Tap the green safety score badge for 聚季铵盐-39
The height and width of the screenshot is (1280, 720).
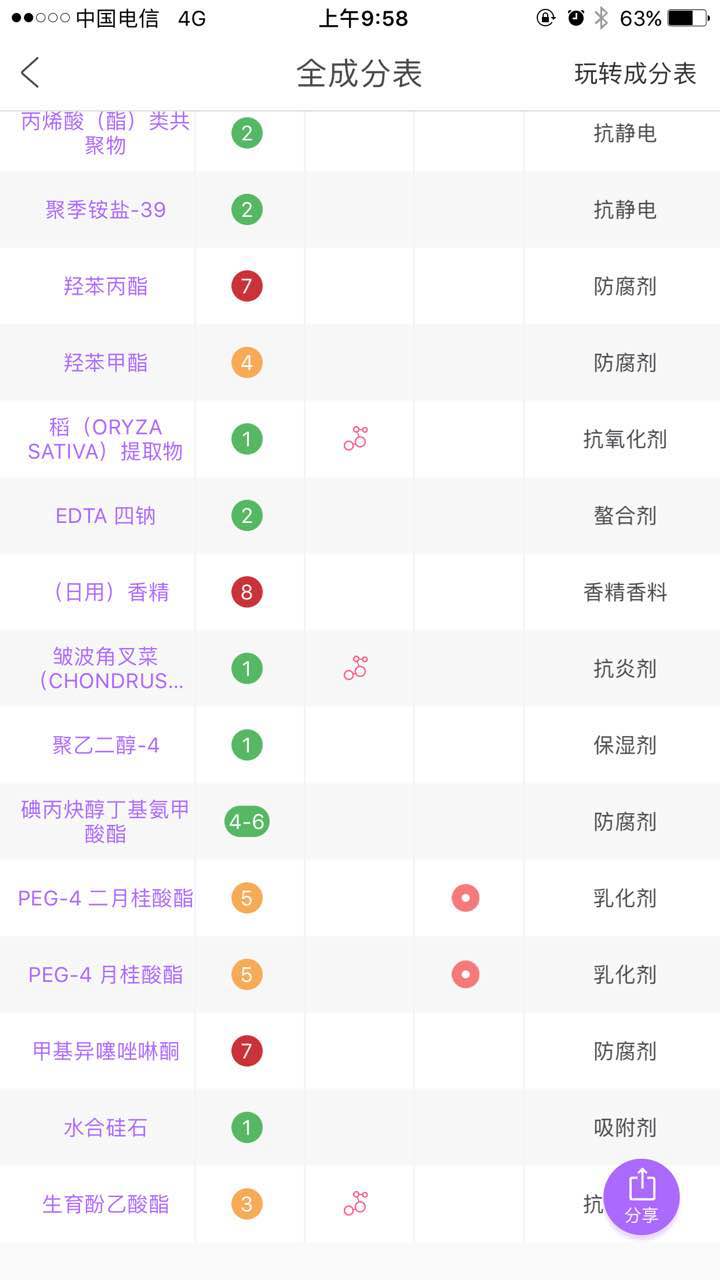[x=246, y=210]
